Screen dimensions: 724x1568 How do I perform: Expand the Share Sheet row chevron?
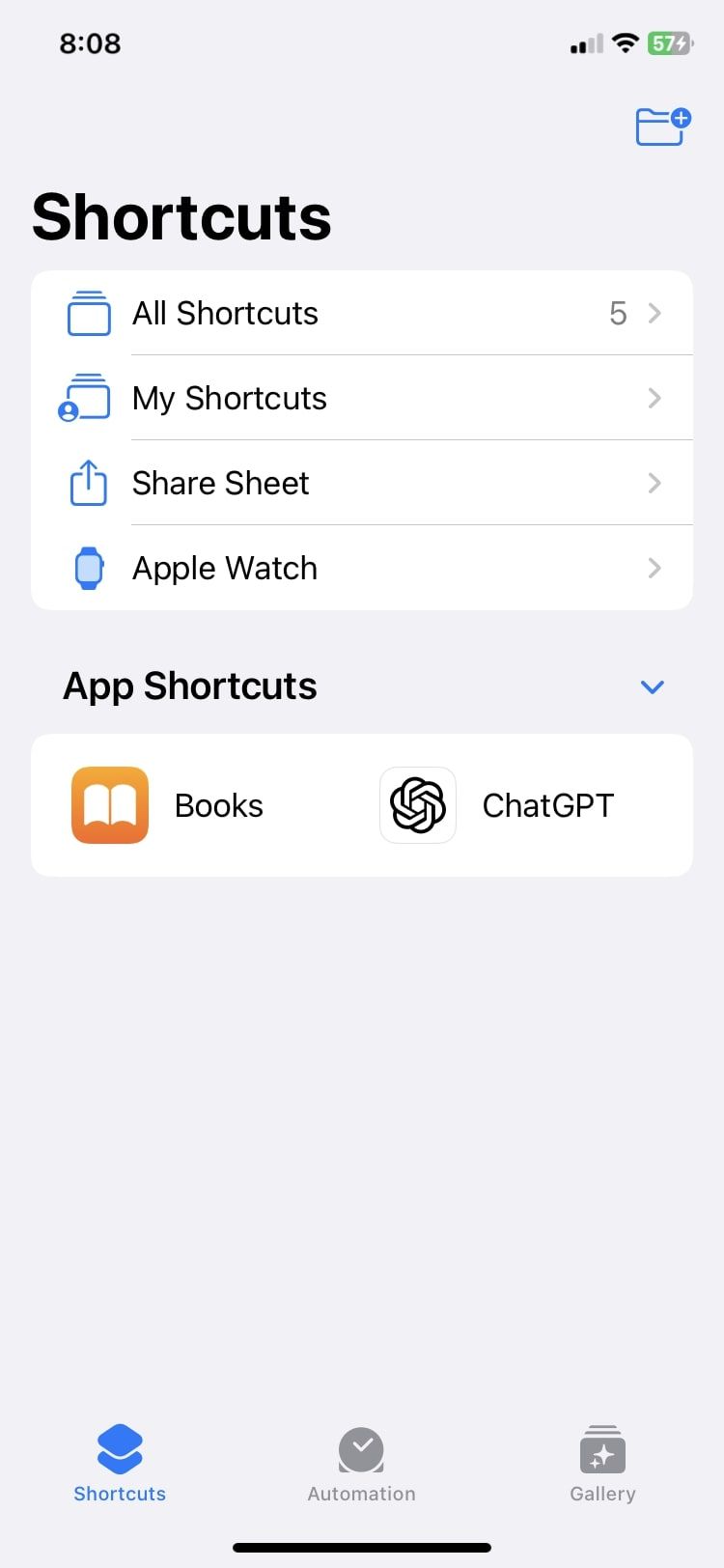[x=655, y=483]
